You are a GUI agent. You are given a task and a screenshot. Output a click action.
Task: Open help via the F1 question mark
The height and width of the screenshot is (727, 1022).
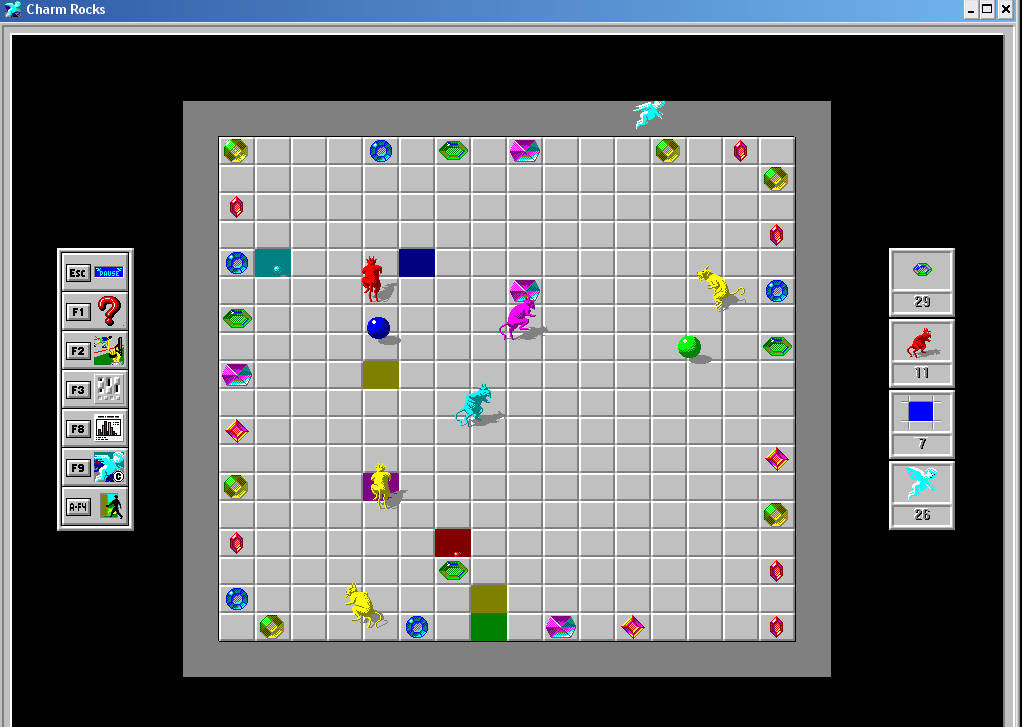(95, 311)
